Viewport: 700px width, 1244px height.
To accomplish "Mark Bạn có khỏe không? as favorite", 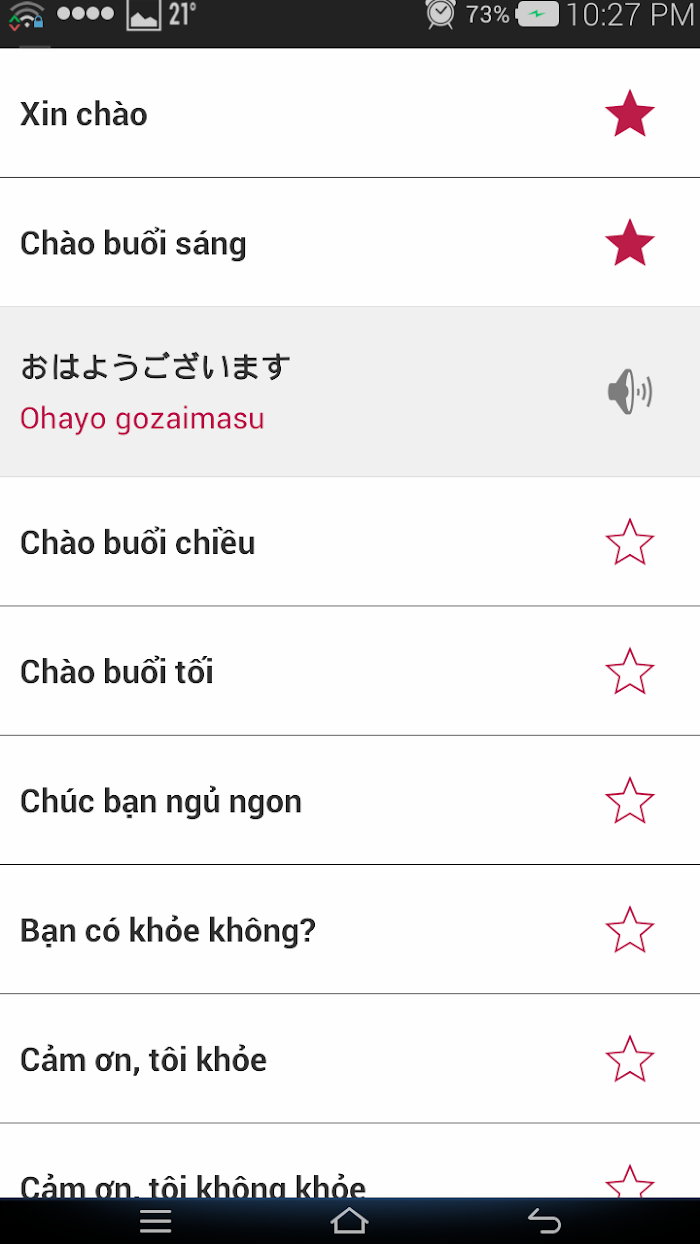I will [x=630, y=930].
